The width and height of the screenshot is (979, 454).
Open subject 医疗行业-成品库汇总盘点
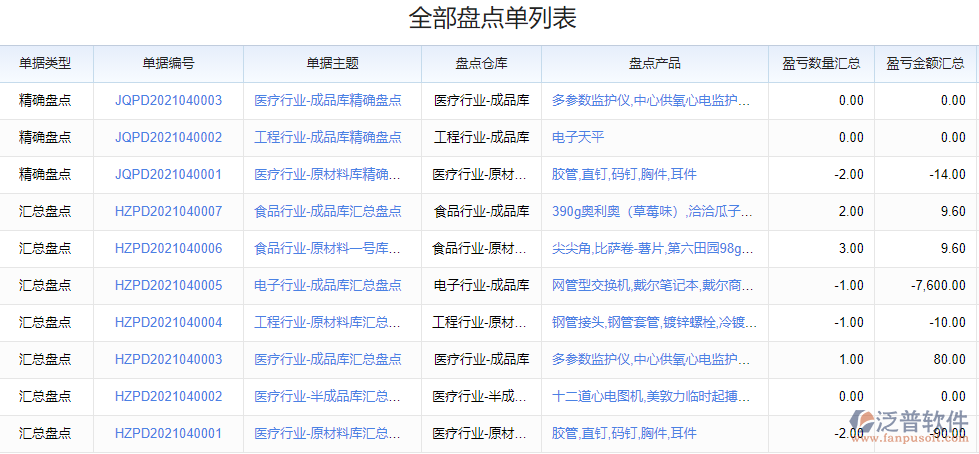(x=328, y=359)
